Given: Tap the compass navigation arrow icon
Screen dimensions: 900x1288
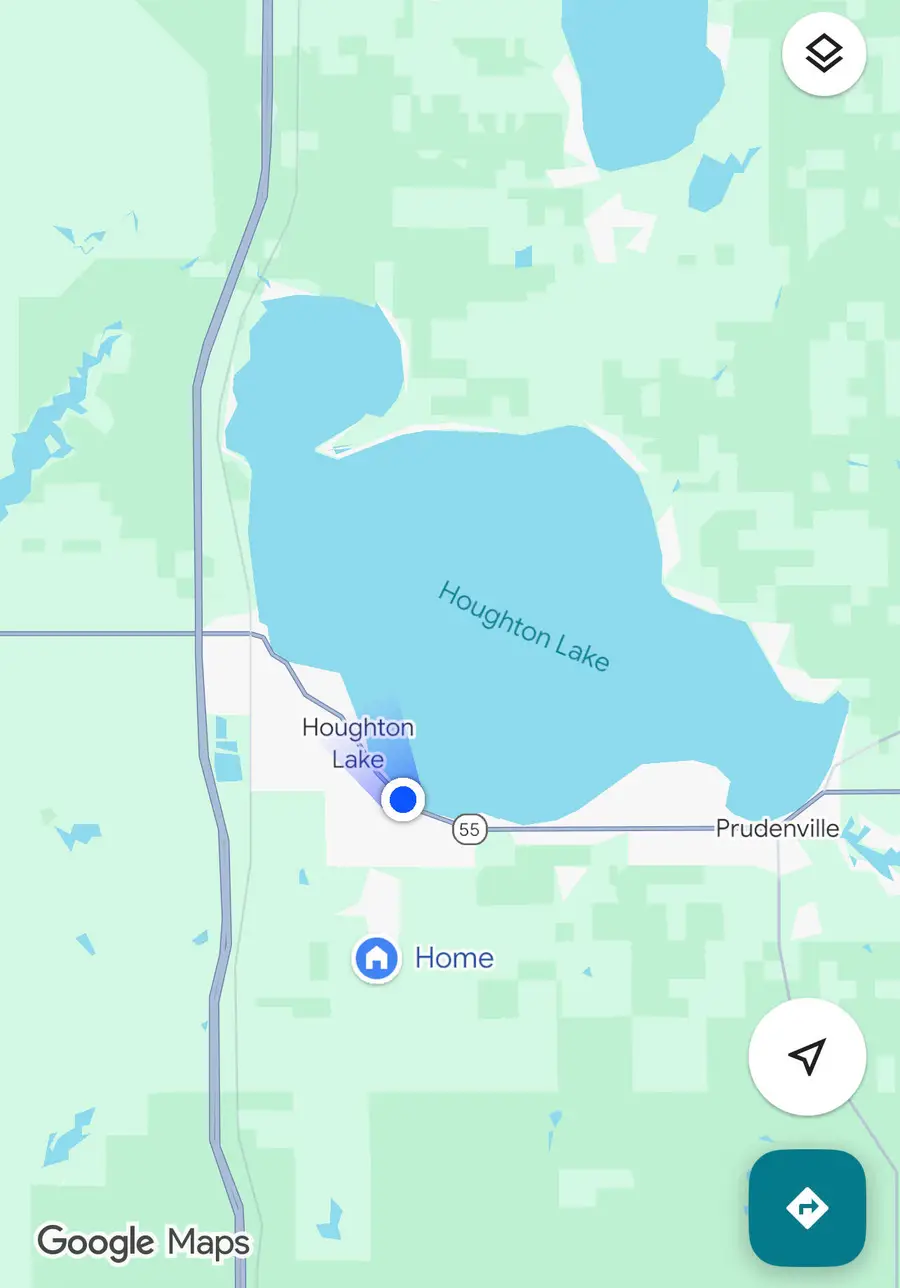Looking at the screenshot, I should coord(807,1059).
